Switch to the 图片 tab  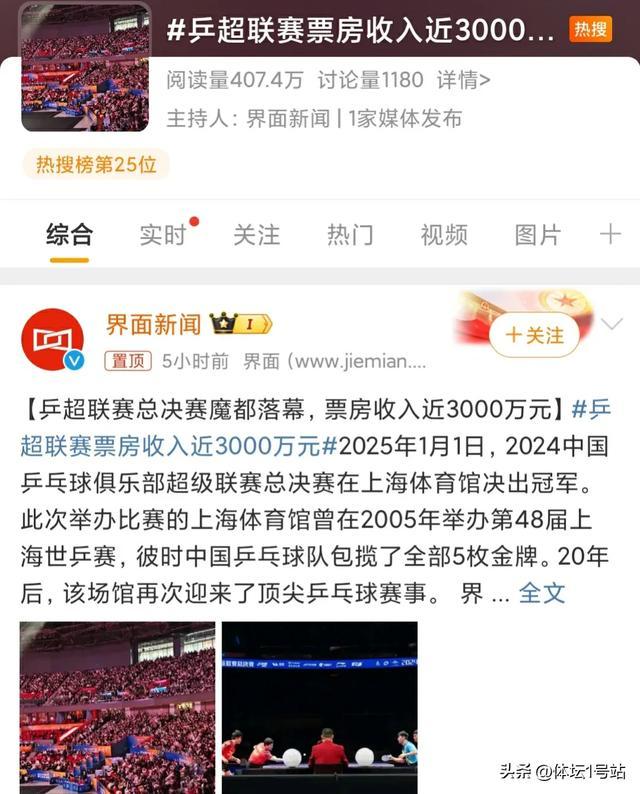coord(538,235)
